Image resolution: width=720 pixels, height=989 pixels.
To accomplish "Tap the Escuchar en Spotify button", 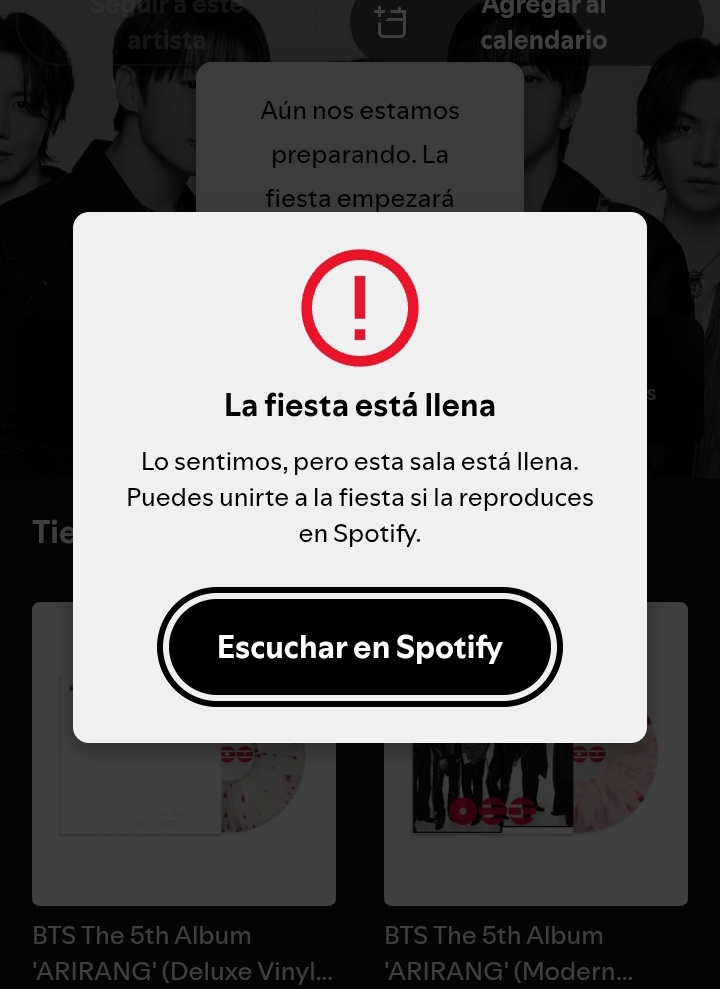I will point(360,647).
